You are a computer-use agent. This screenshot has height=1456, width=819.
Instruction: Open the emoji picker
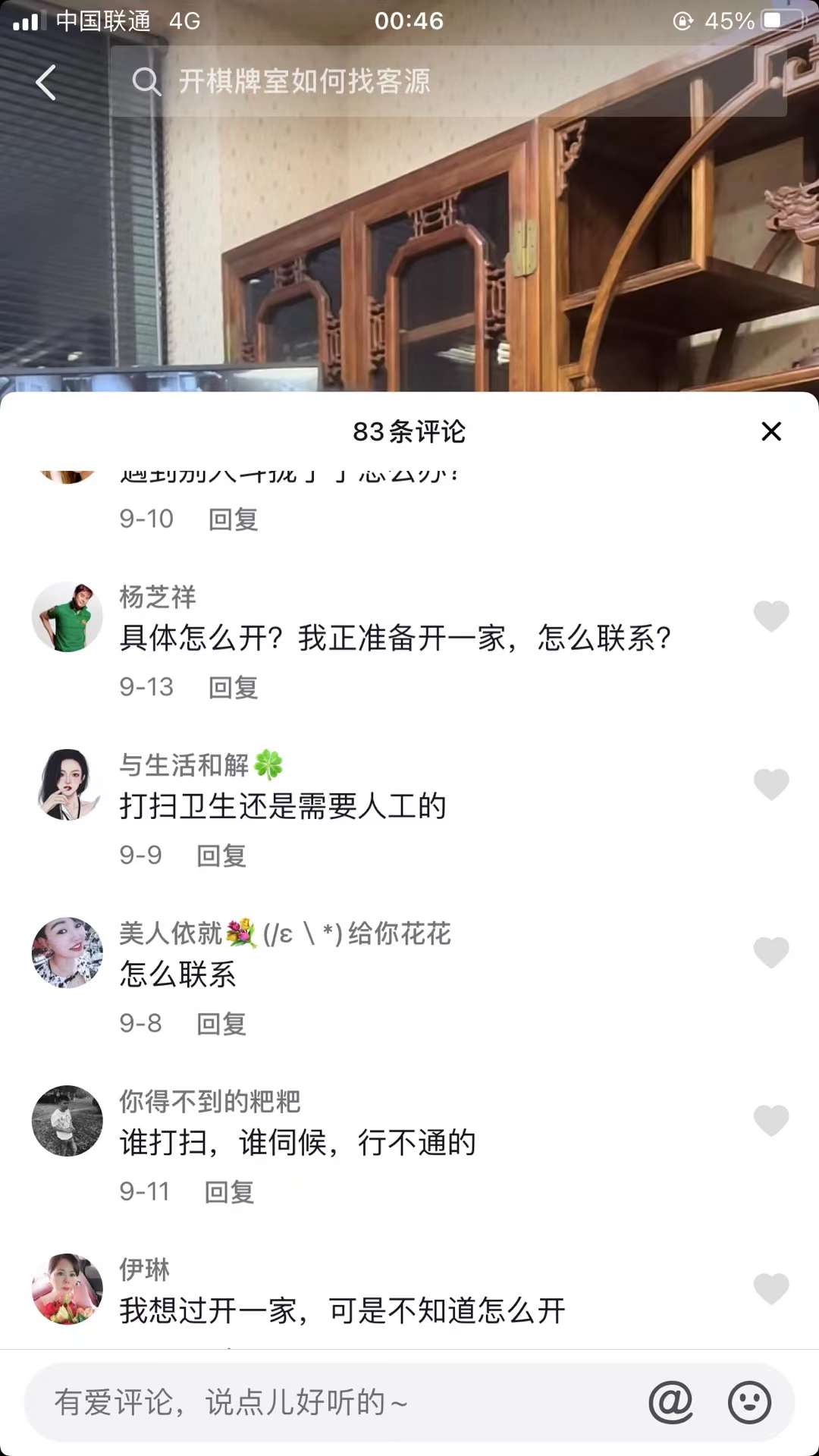[749, 1402]
